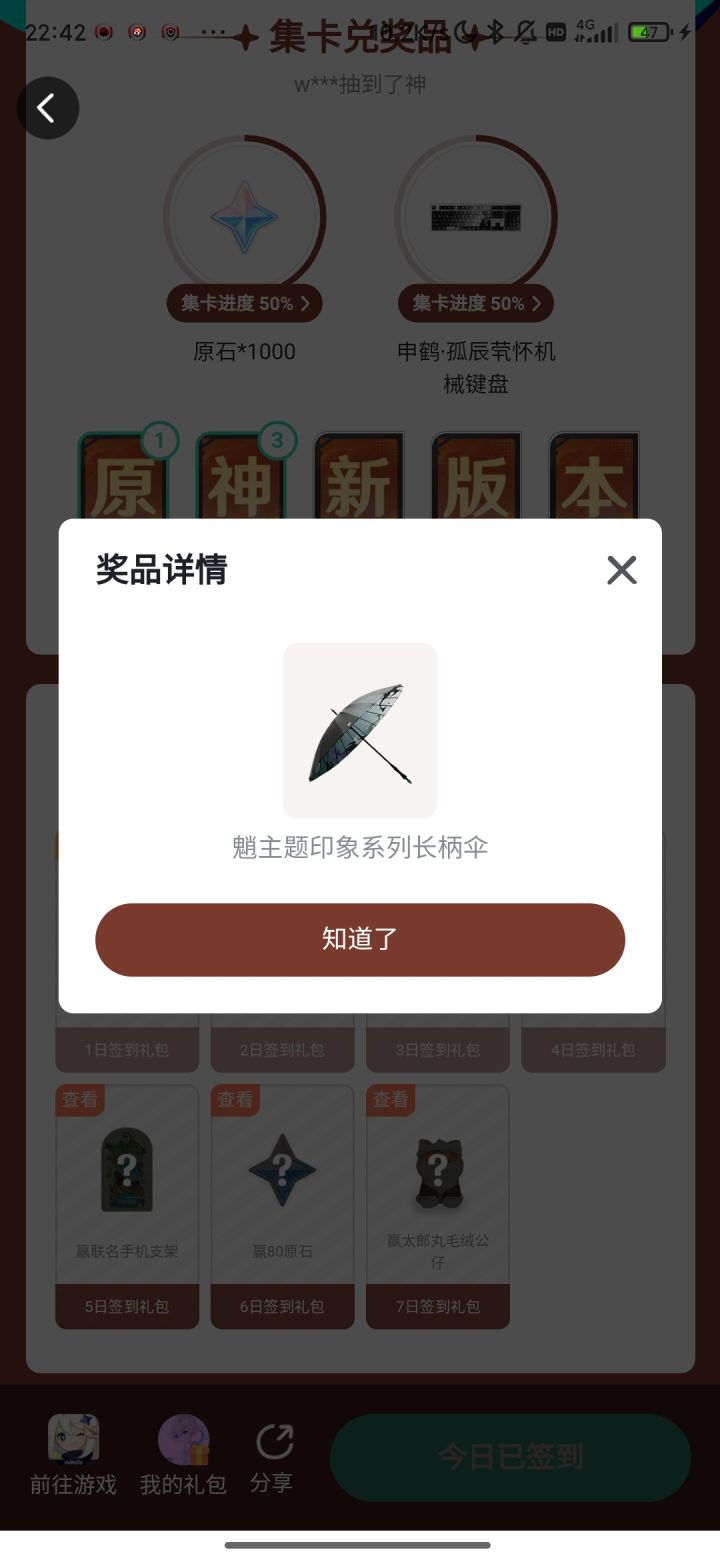The width and height of the screenshot is (720, 1560).
Task: Select the 神 card with badge count 3
Action: (x=243, y=480)
